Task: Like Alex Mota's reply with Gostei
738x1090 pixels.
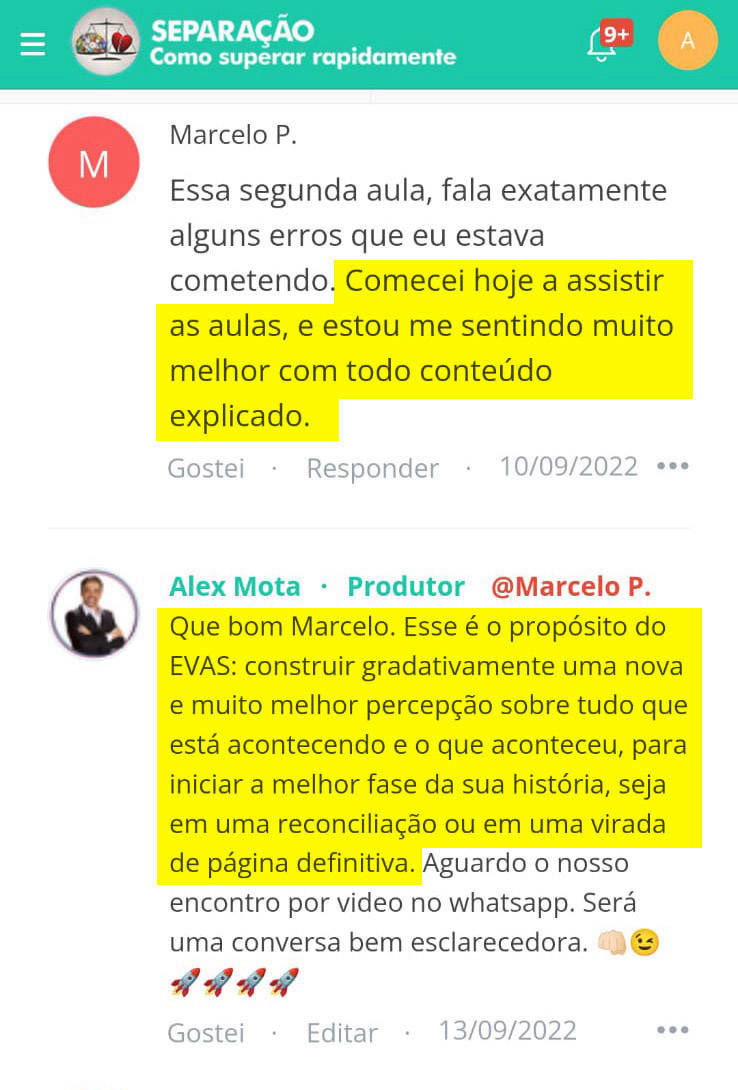Action: point(206,1032)
